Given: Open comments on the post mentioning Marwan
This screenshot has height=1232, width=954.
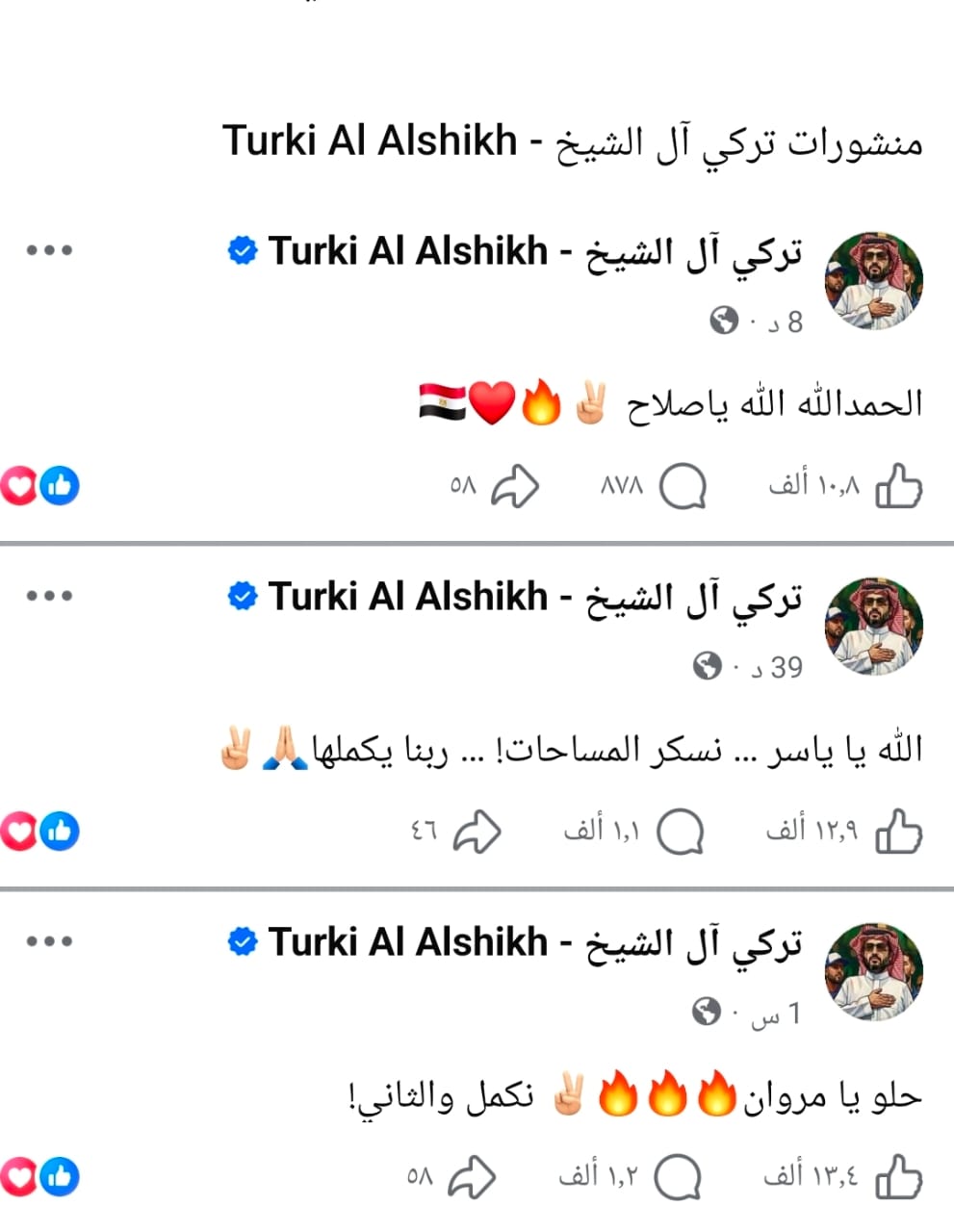Looking at the screenshot, I should tap(679, 1177).
